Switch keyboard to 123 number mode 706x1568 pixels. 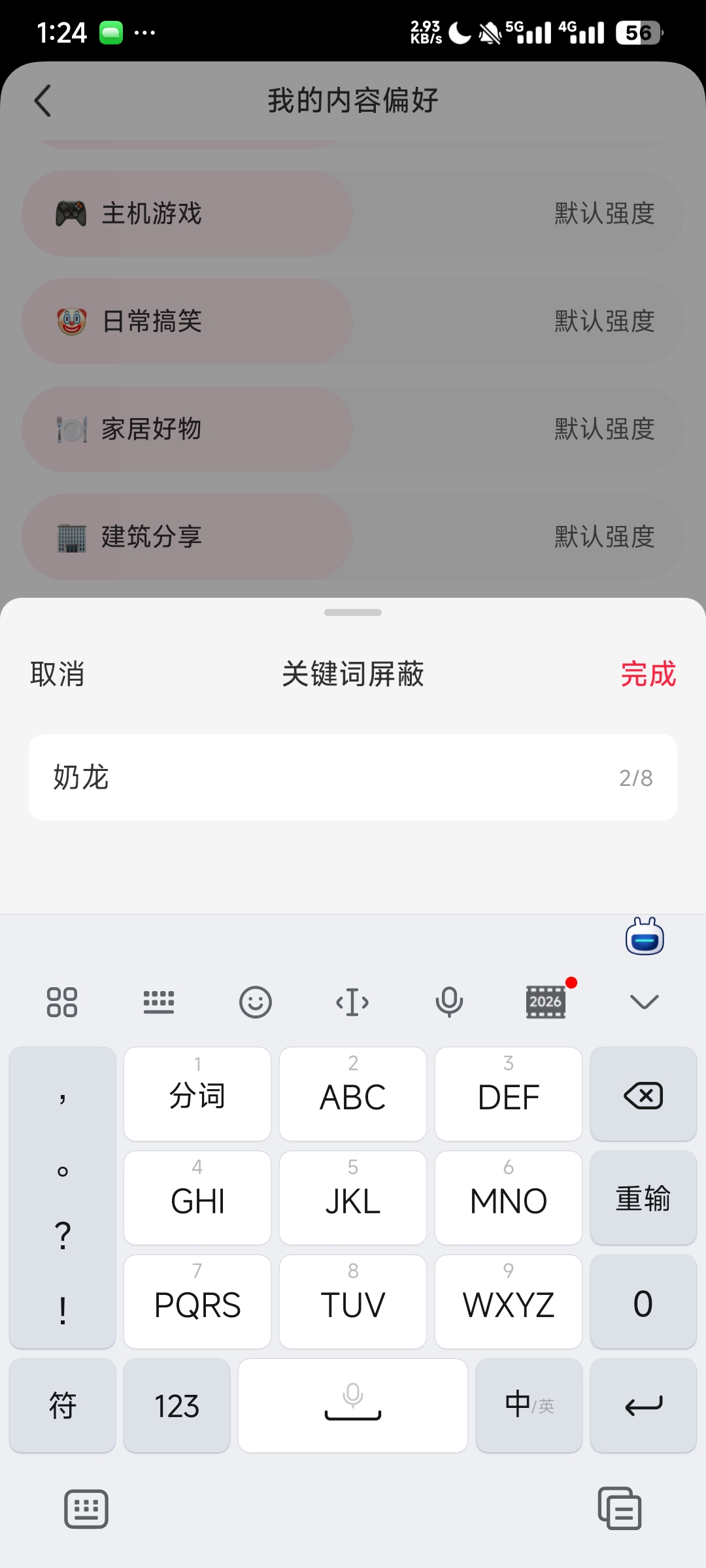coord(176,1406)
